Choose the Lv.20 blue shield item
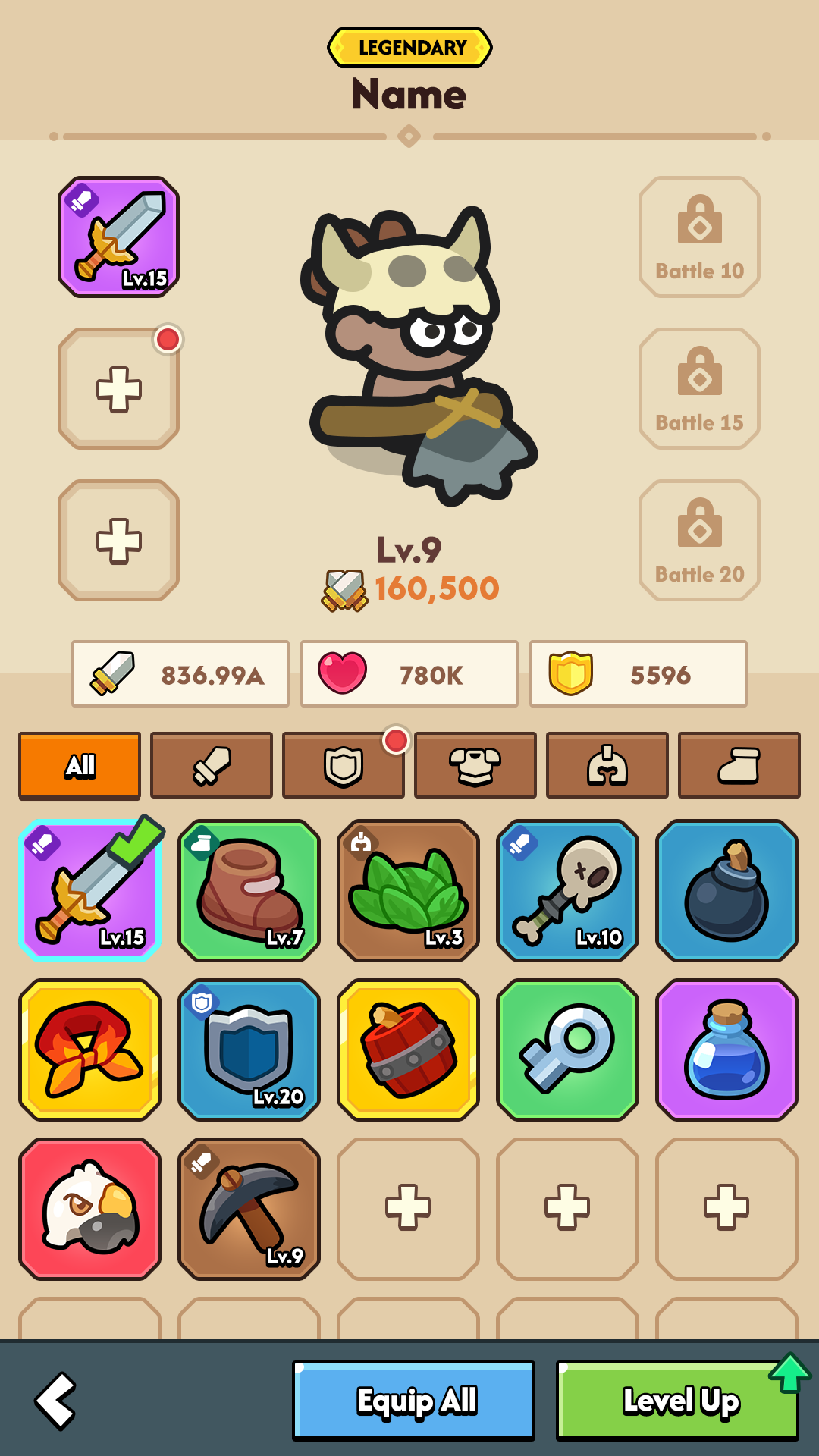The image size is (819, 1456). click(x=249, y=1050)
